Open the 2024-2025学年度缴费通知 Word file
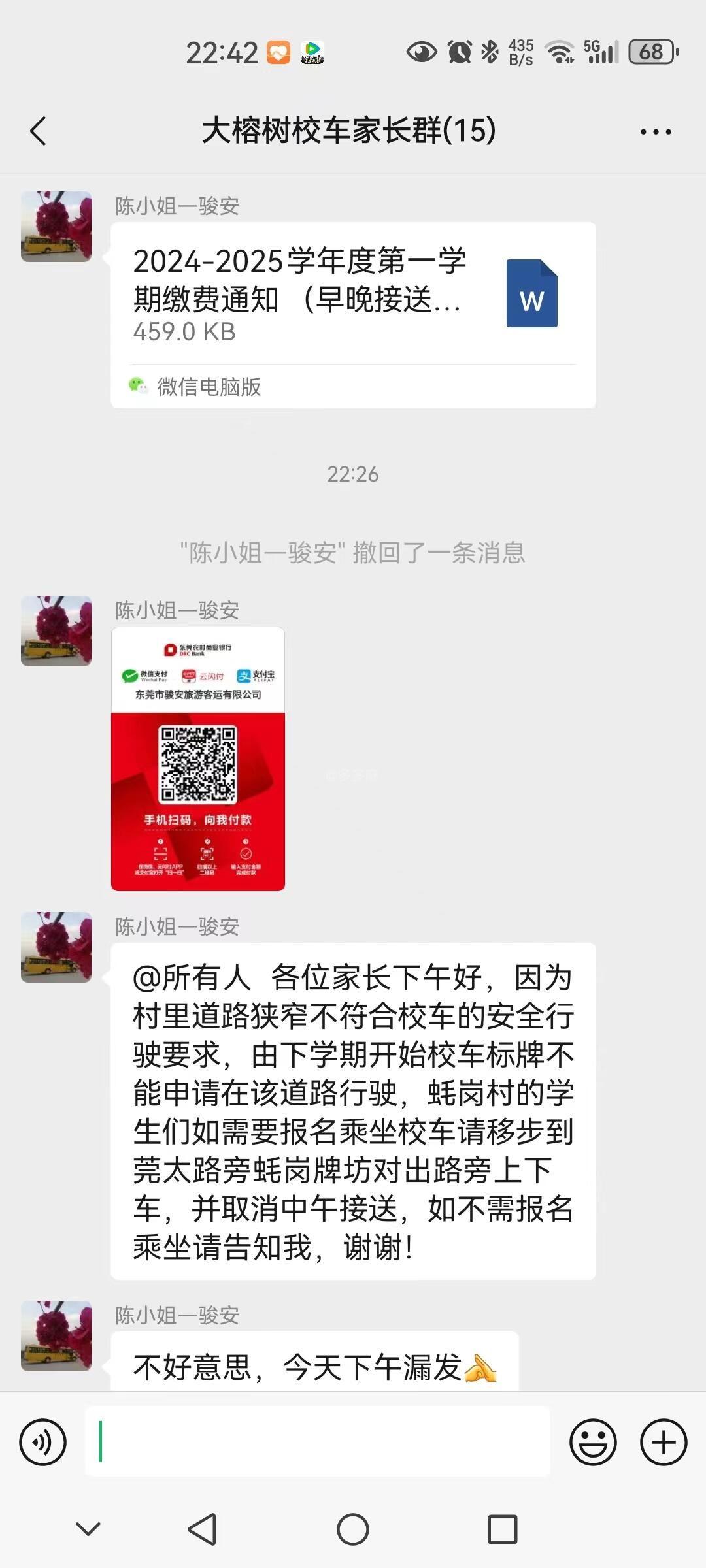 pos(353,294)
